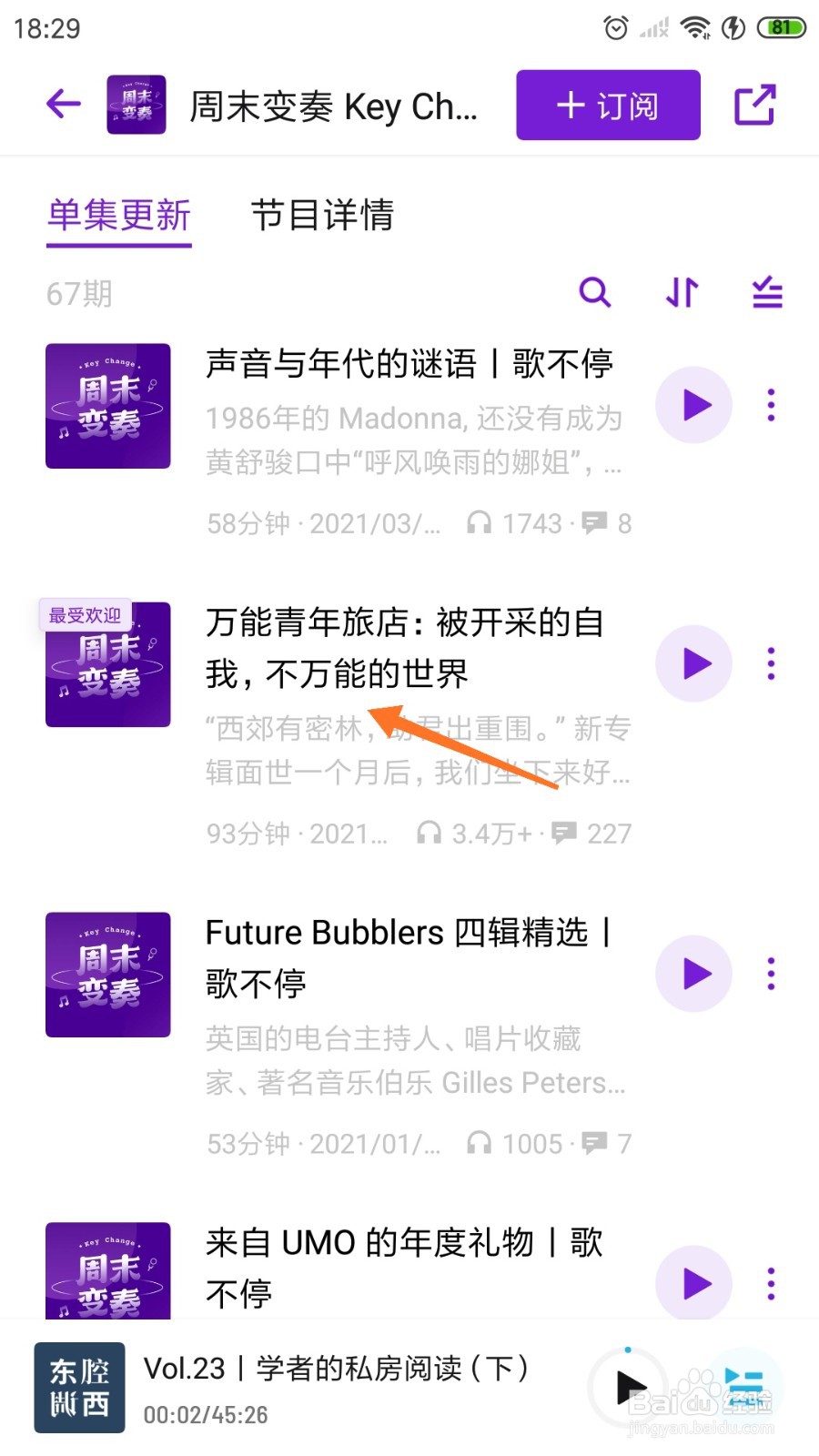Image resolution: width=819 pixels, height=1456 pixels.
Task: Open episode Future Bubblers 四辑精选
Action: (407, 957)
